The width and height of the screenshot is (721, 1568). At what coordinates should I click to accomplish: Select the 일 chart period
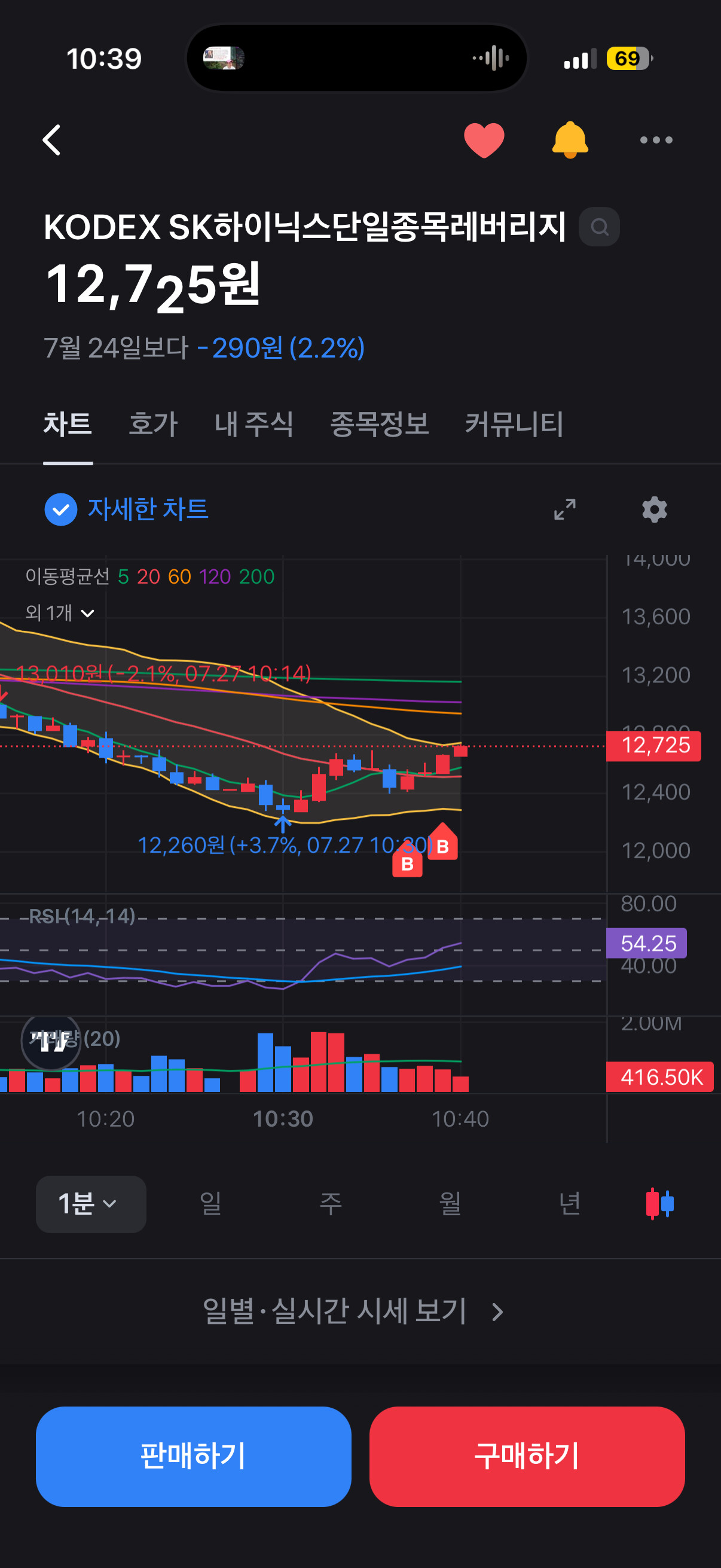click(x=210, y=1204)
